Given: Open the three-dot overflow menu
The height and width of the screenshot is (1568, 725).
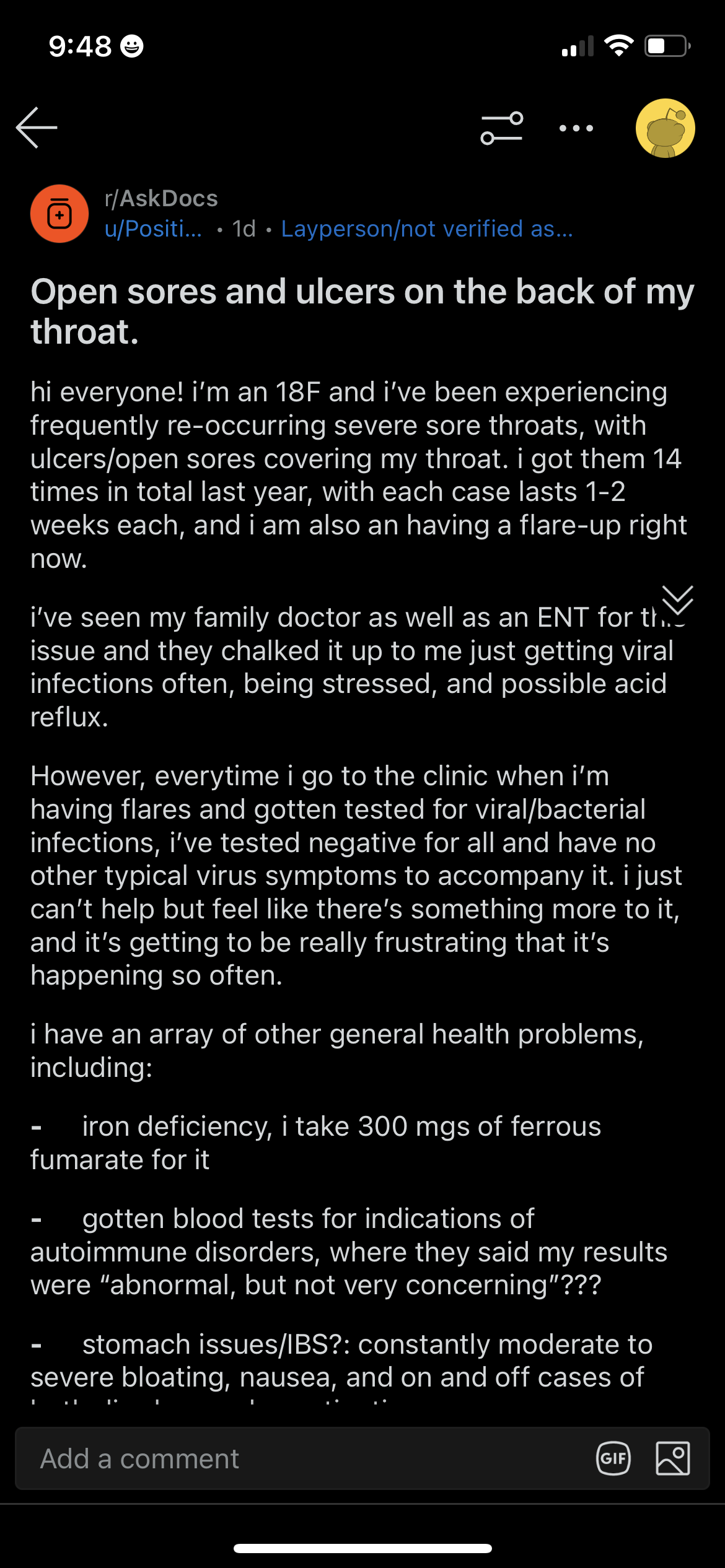Looking at the screenshot, I should tap(576, 128).
